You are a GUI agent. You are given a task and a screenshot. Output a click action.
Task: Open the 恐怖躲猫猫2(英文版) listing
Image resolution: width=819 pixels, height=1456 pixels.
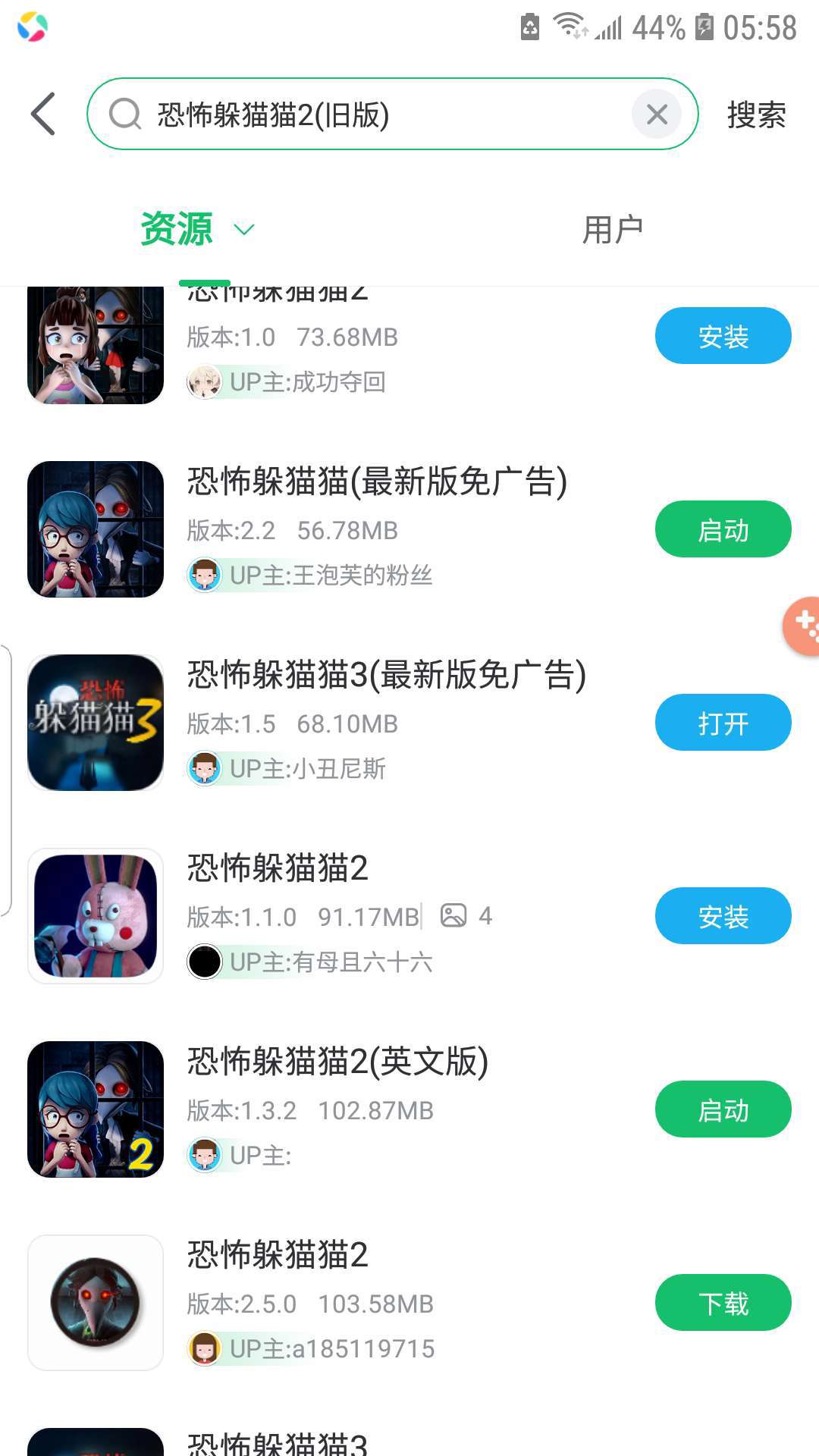click(x=337, y=1061)
